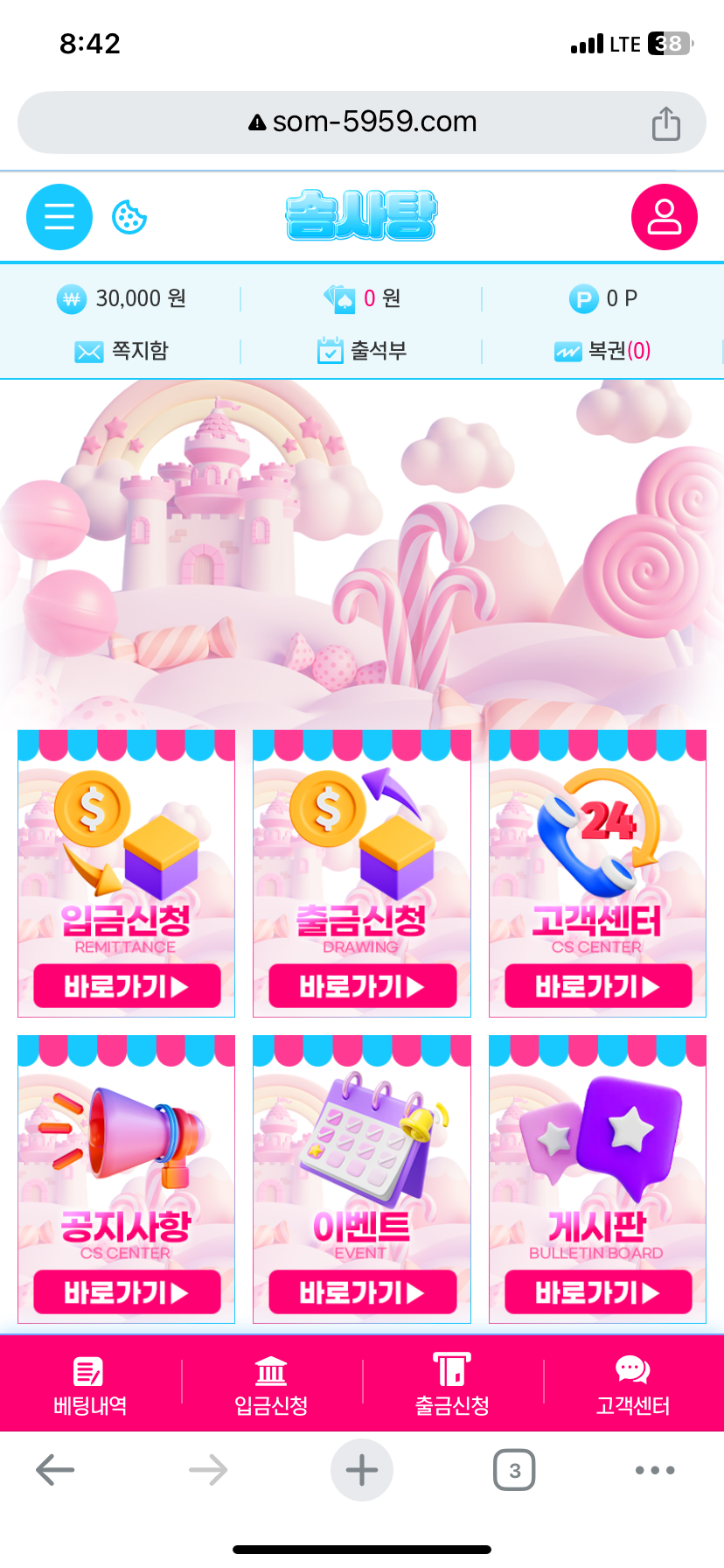Screen dimensions: 724x1568
Task: Open 이벤트 event card
Action: pyautogui.click(x=362, y=1291)
